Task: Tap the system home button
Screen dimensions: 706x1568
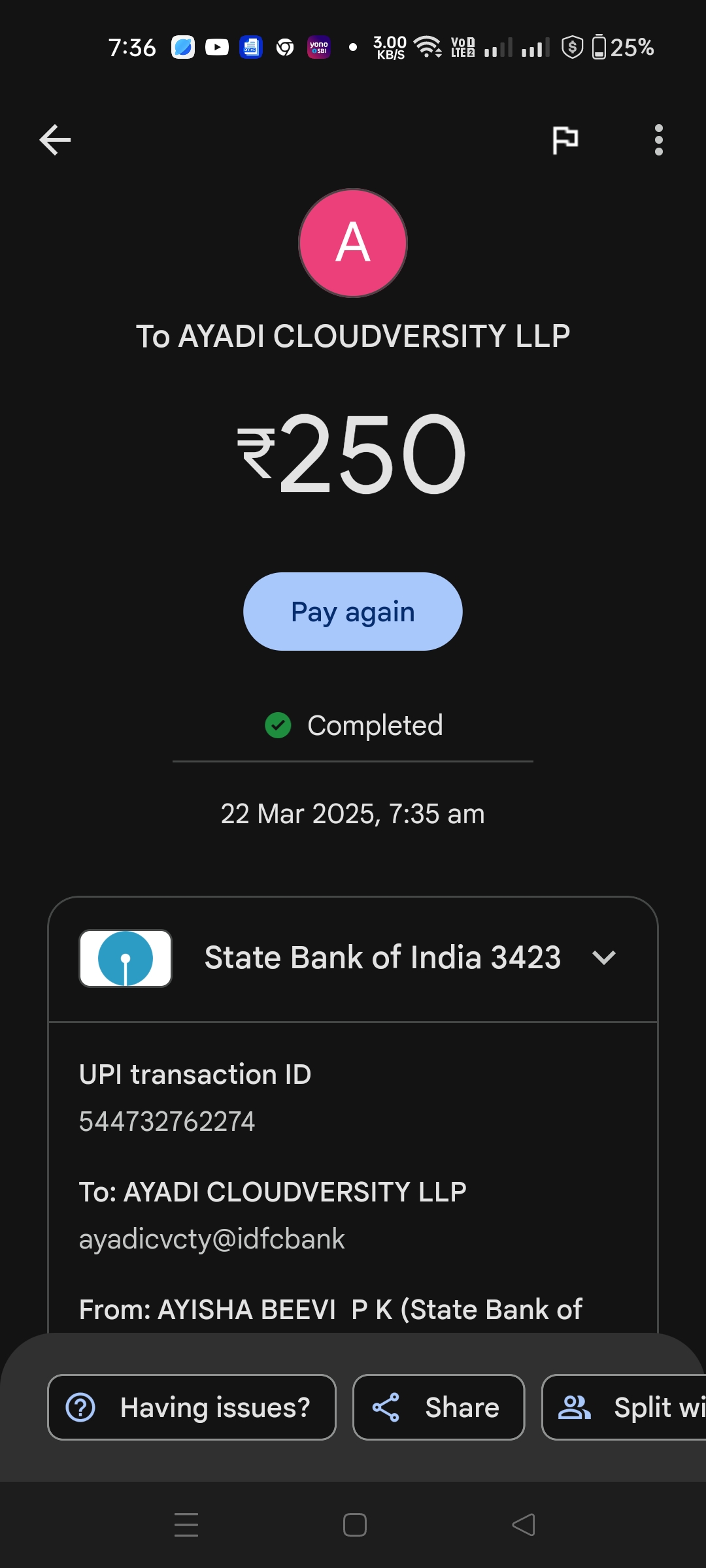Action: point(354,1525)
